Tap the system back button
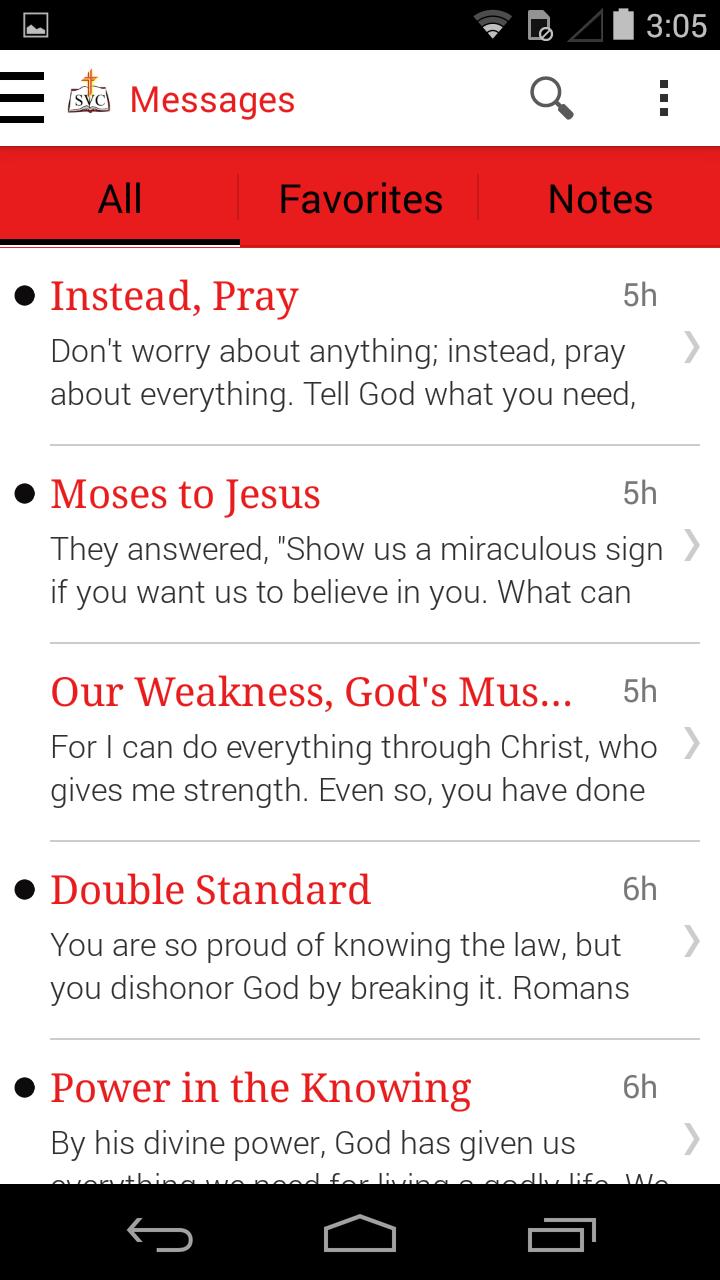The image size is (720, 1280). [x=160, y=1233]
